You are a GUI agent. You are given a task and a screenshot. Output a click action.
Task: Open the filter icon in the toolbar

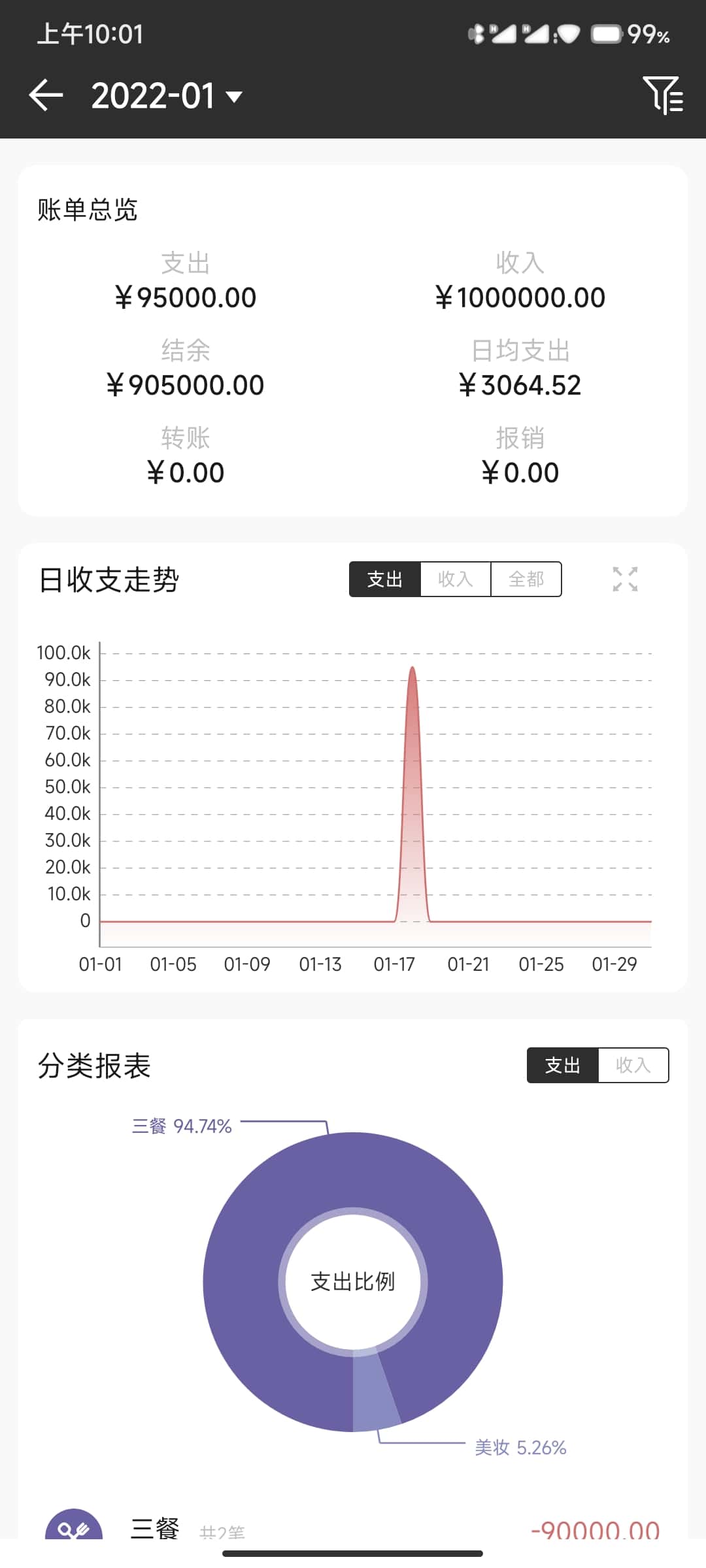click(x=662, y=95)
